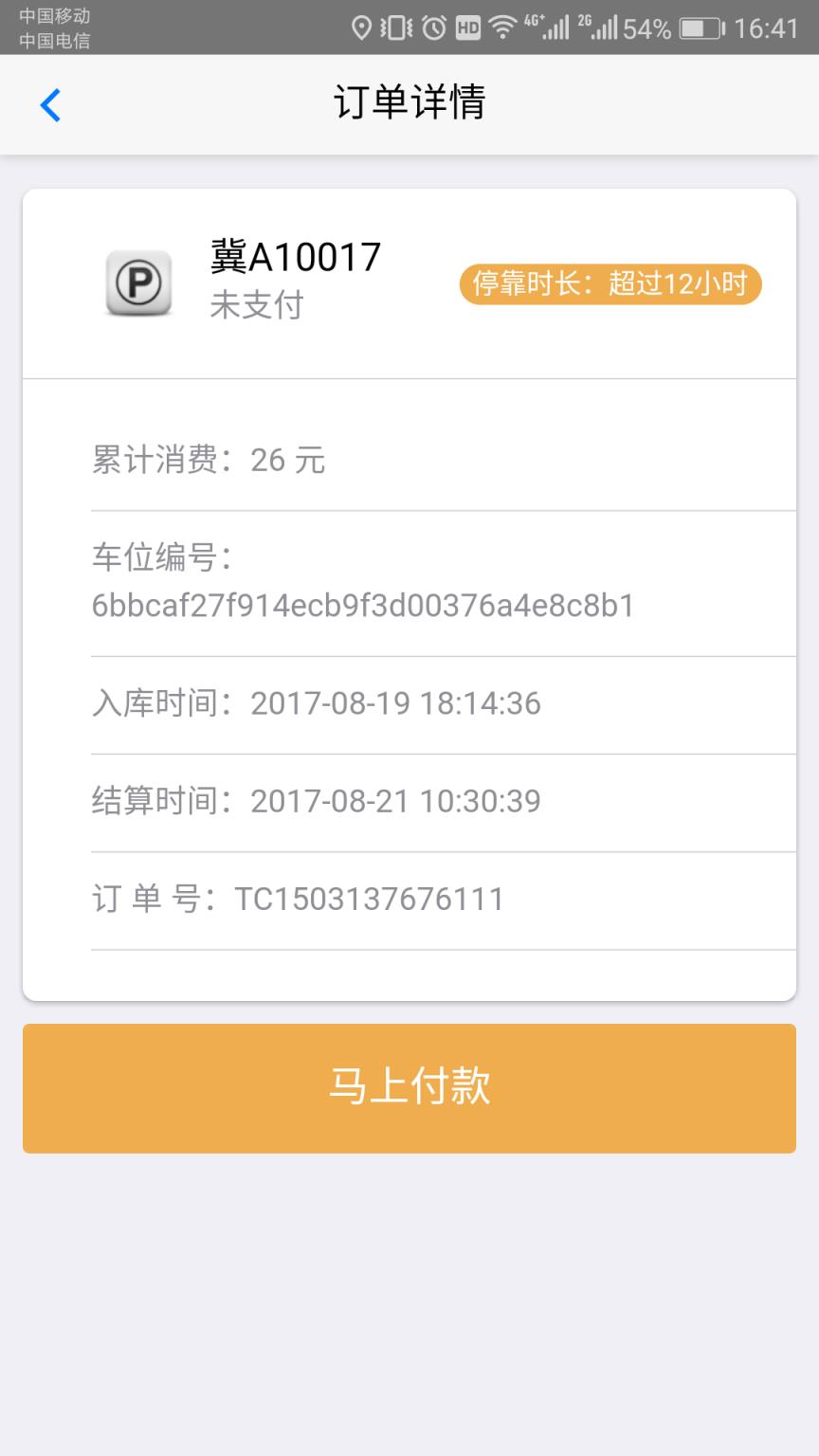The height and width of the screenshot is (1456, 819).
Task: Go back using the blue arrow
Action: point(51,105)
